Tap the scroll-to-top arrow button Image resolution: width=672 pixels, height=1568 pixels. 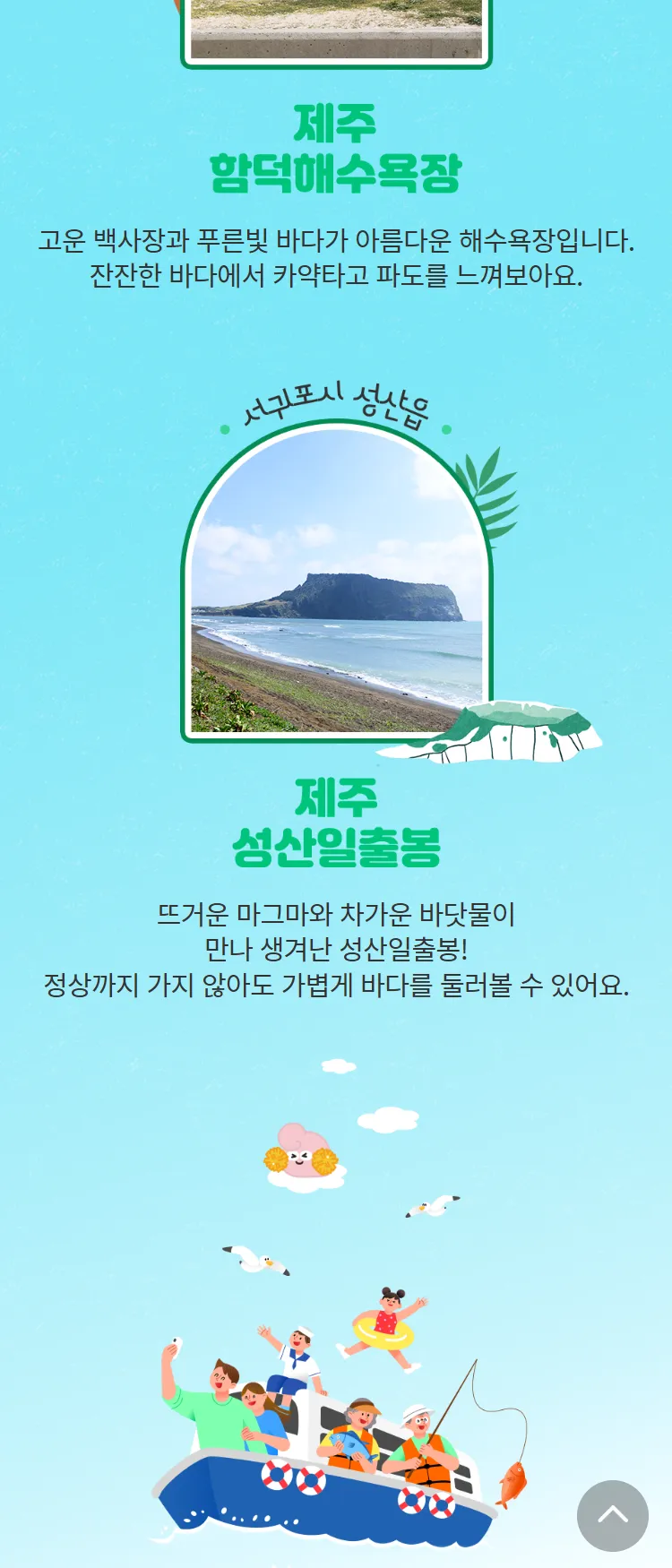(x=613, y=1515)
